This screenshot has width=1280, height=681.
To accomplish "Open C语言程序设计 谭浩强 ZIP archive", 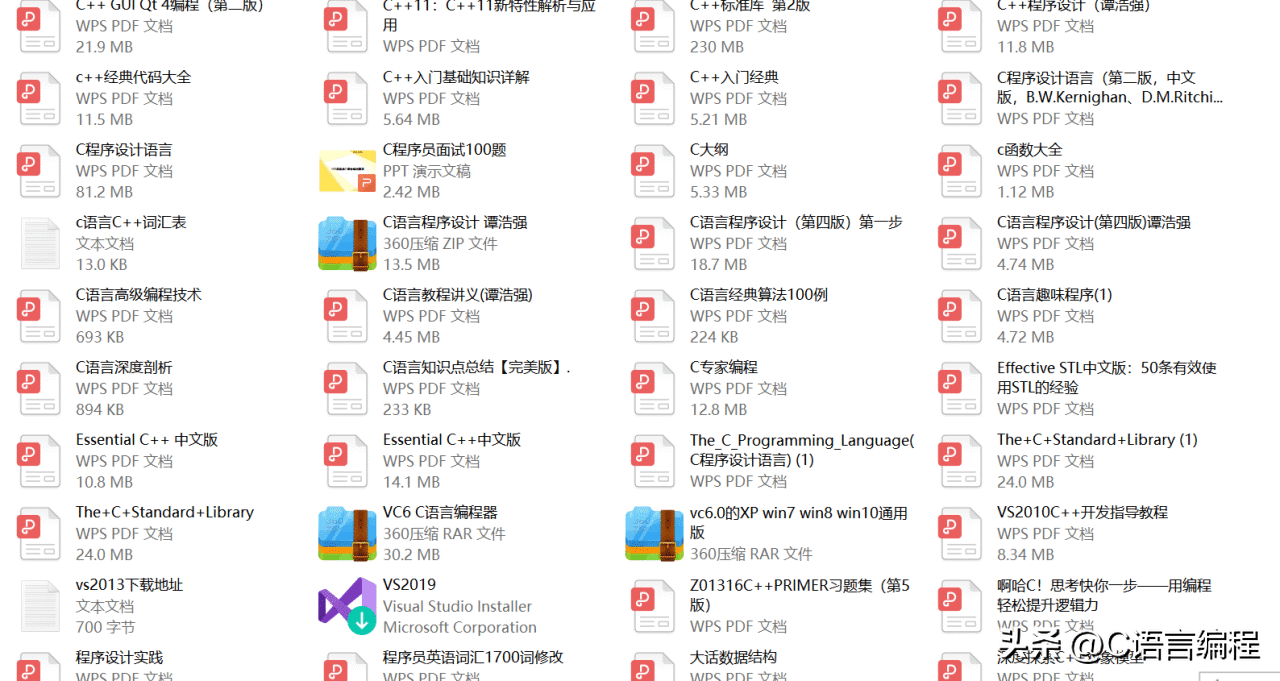I will [347, 243].
